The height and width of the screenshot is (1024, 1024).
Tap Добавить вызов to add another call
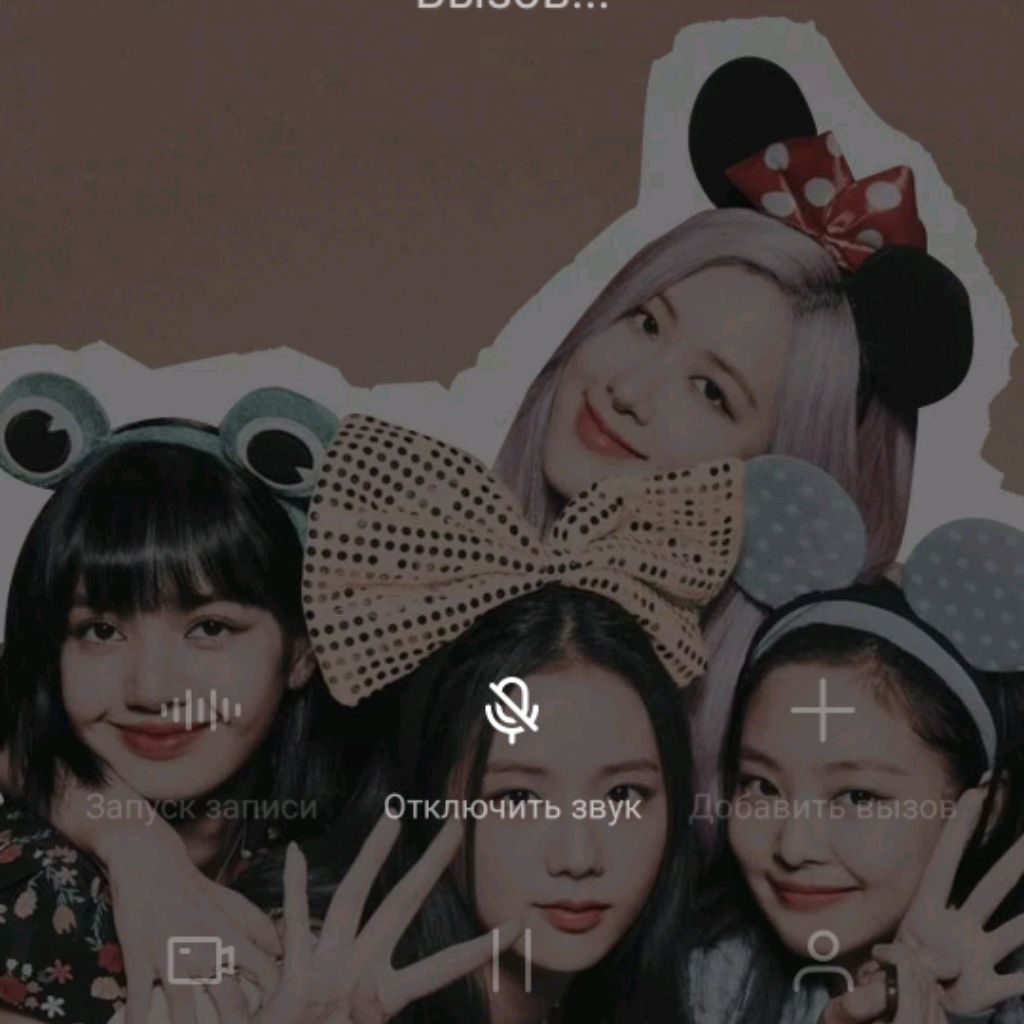click(x=822, y=712)
